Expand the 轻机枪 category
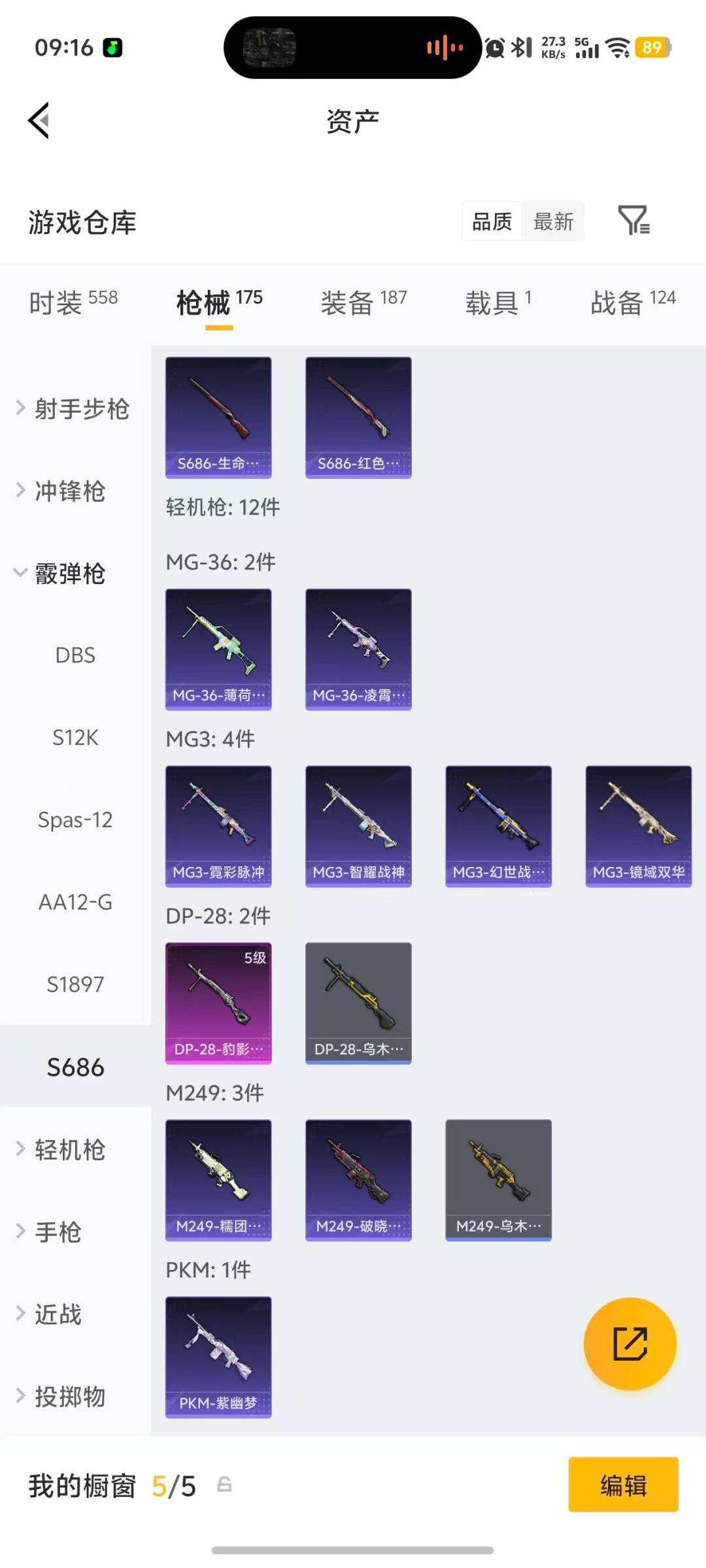Viewport: 706px width, 1568px height. coord(61,1150)
